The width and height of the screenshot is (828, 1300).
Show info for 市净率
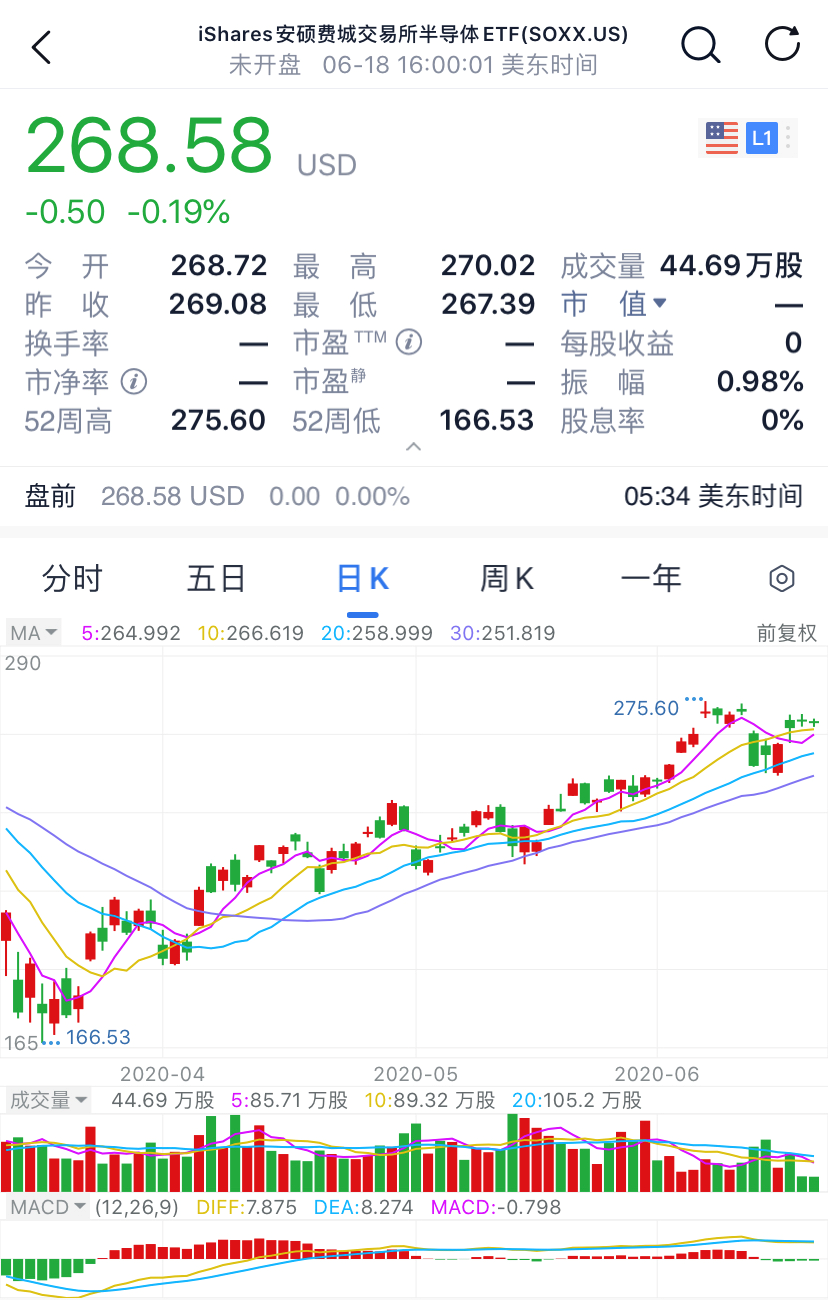[x=134, y=381]
